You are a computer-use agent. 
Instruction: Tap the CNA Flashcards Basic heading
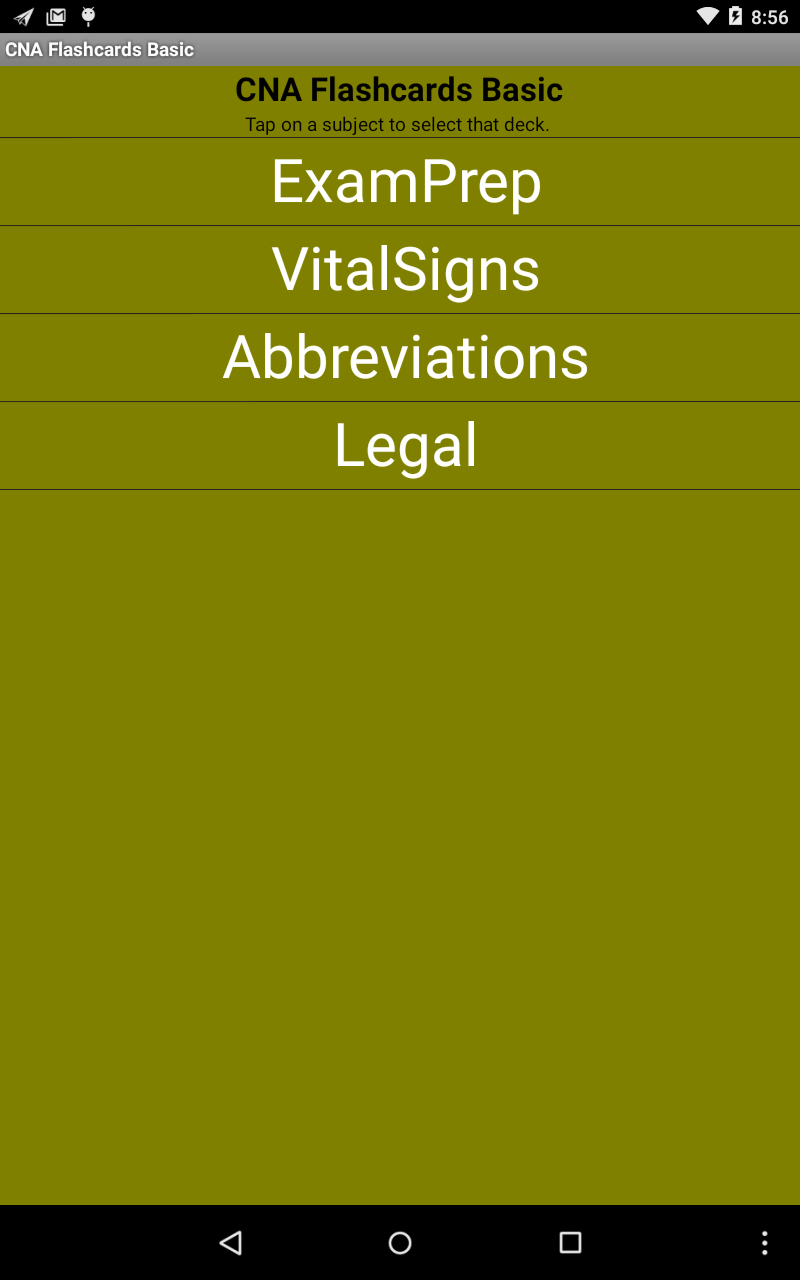[399, 90]
